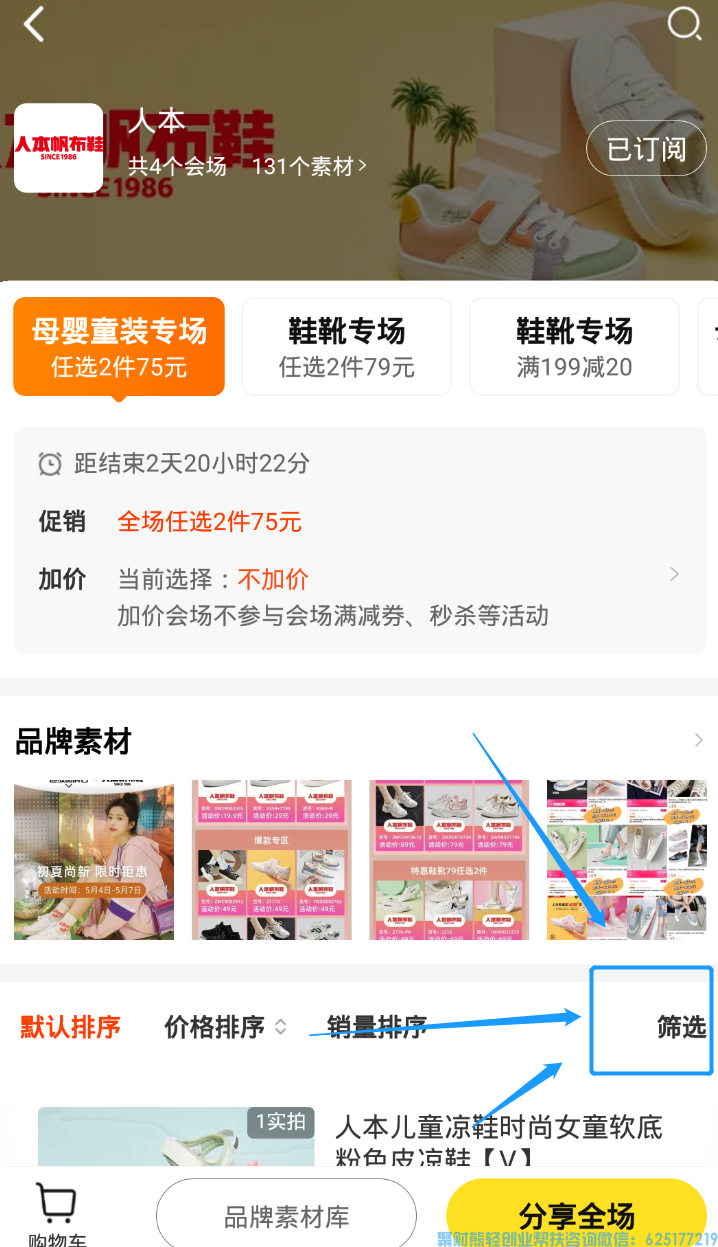Screen dimensions: 718x1247
Task: Tap the yellow 分享全场 button
Action: coord(576,1214)
